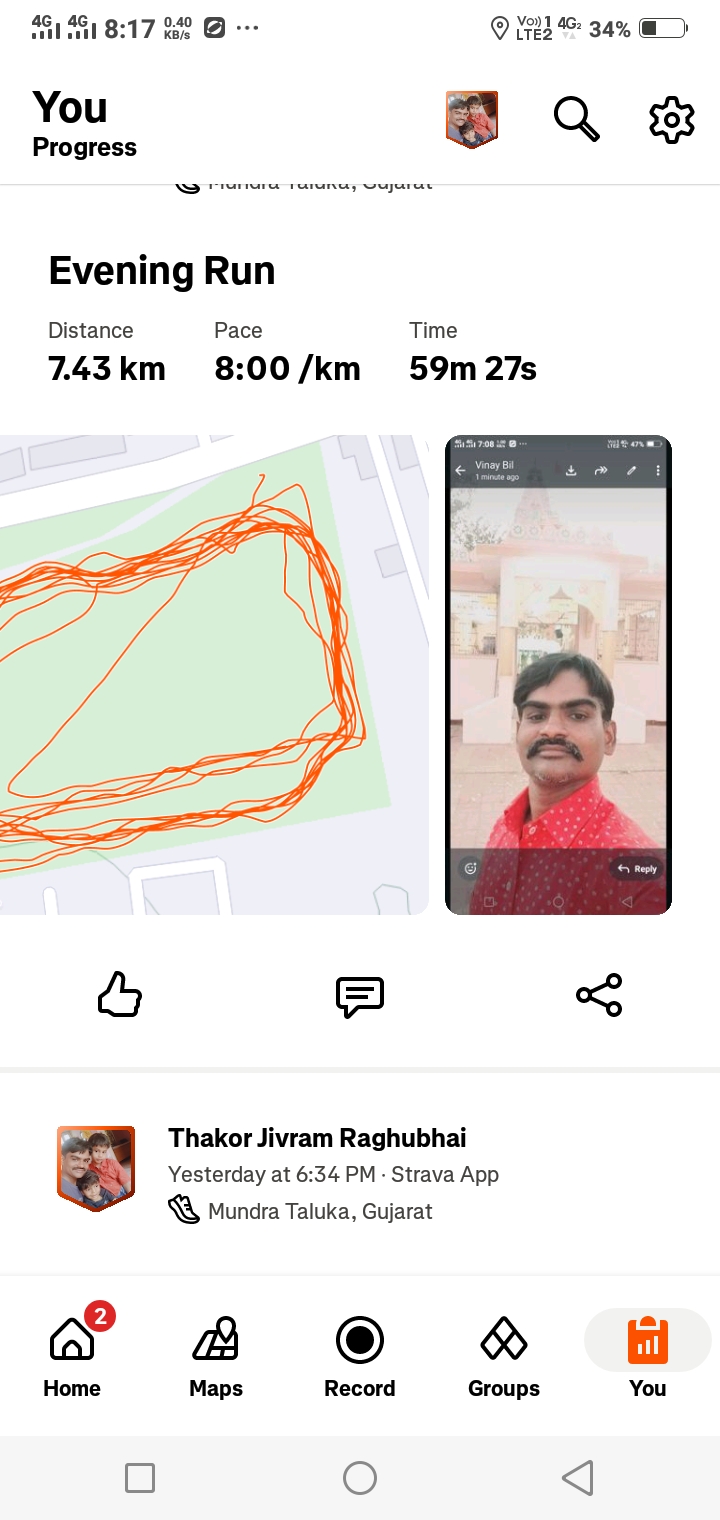
Task: Open profile picture in top bar
Action: [472, 119]
